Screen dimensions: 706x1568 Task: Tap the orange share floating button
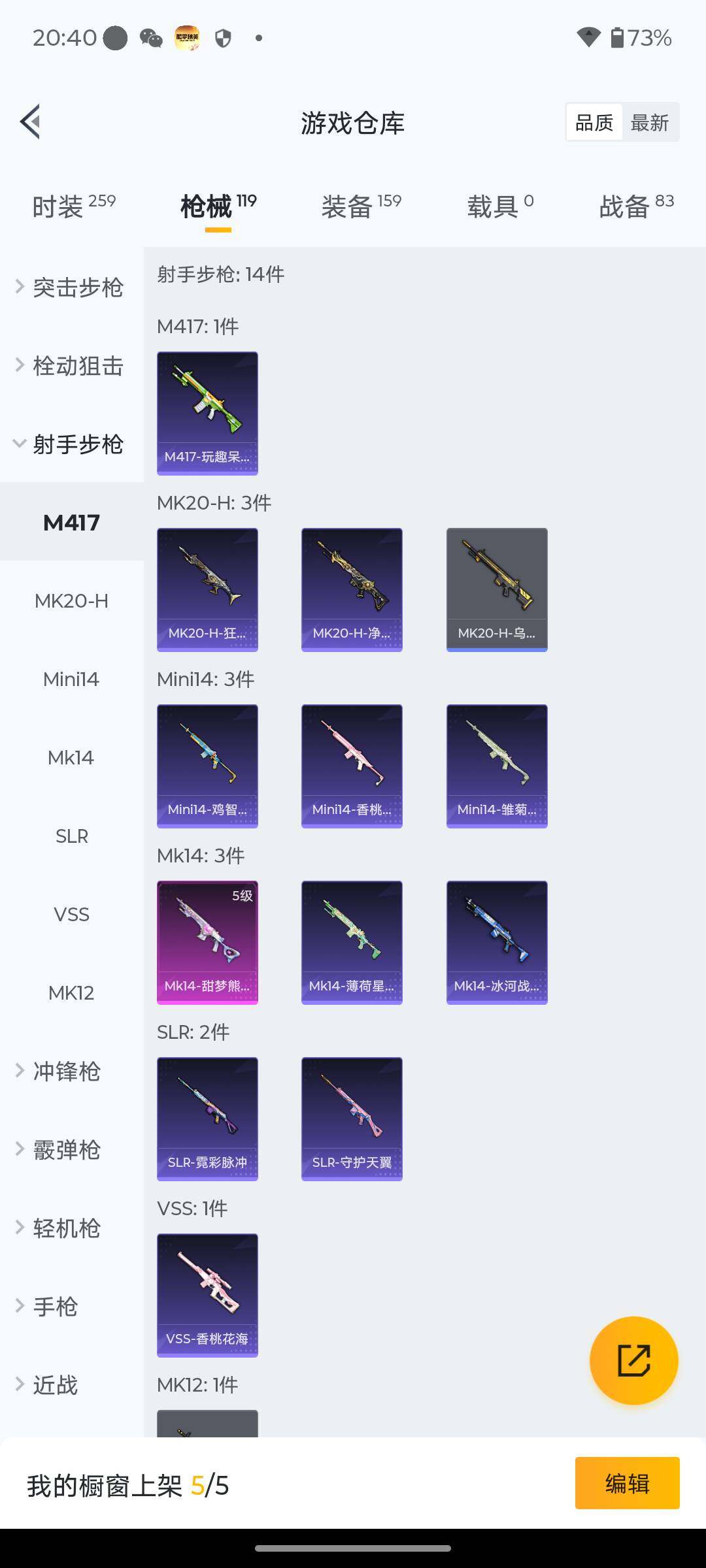click(633, 1360)
